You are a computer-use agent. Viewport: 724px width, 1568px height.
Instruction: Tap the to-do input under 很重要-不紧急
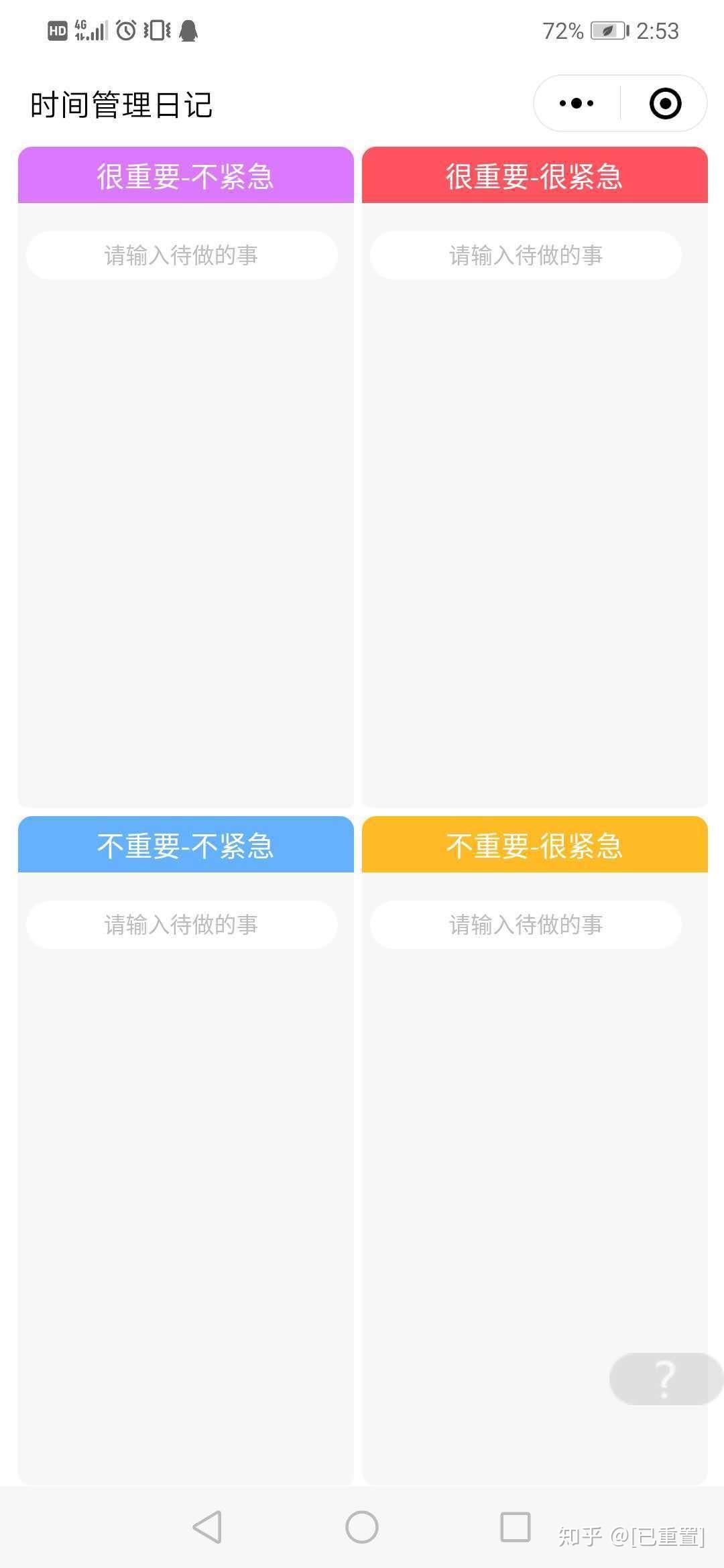182,255
